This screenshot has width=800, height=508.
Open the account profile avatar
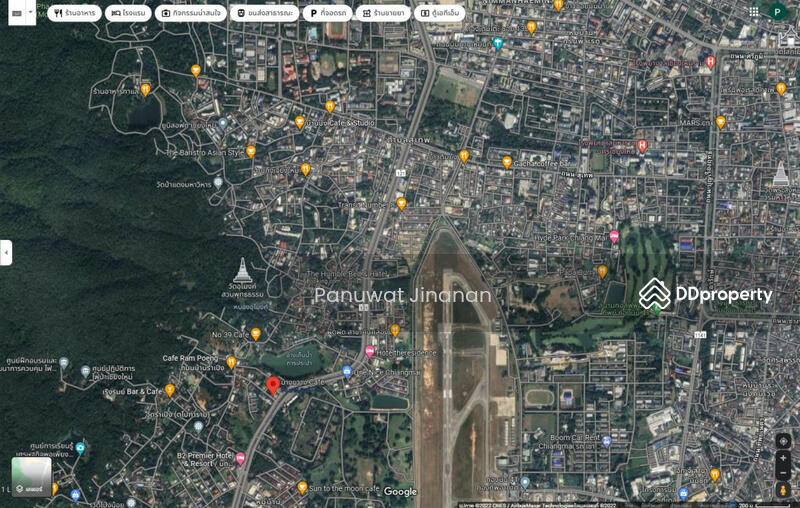777,12
